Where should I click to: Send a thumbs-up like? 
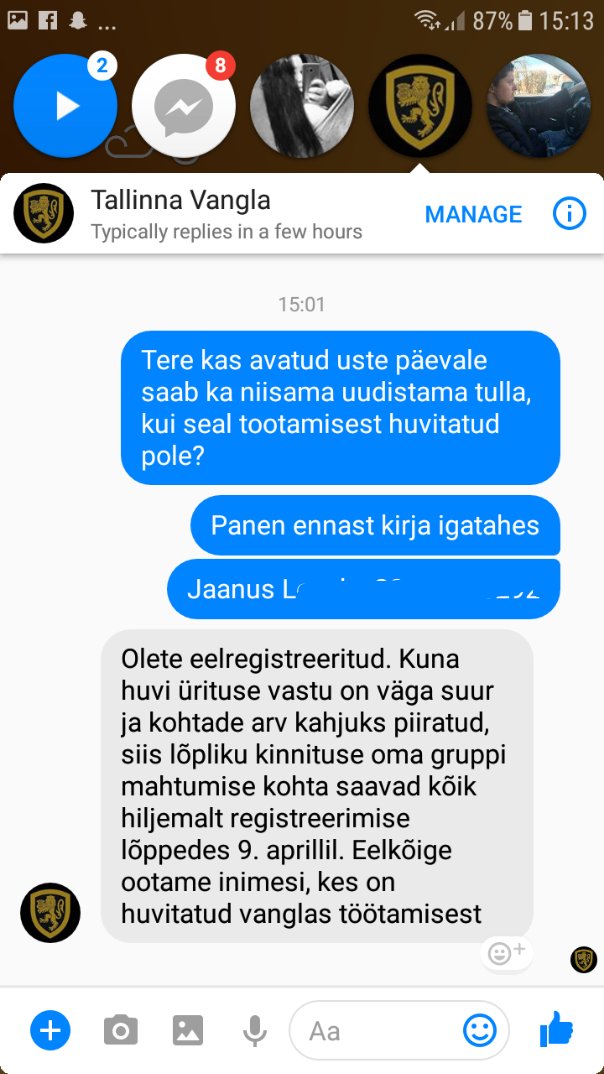556,1029
